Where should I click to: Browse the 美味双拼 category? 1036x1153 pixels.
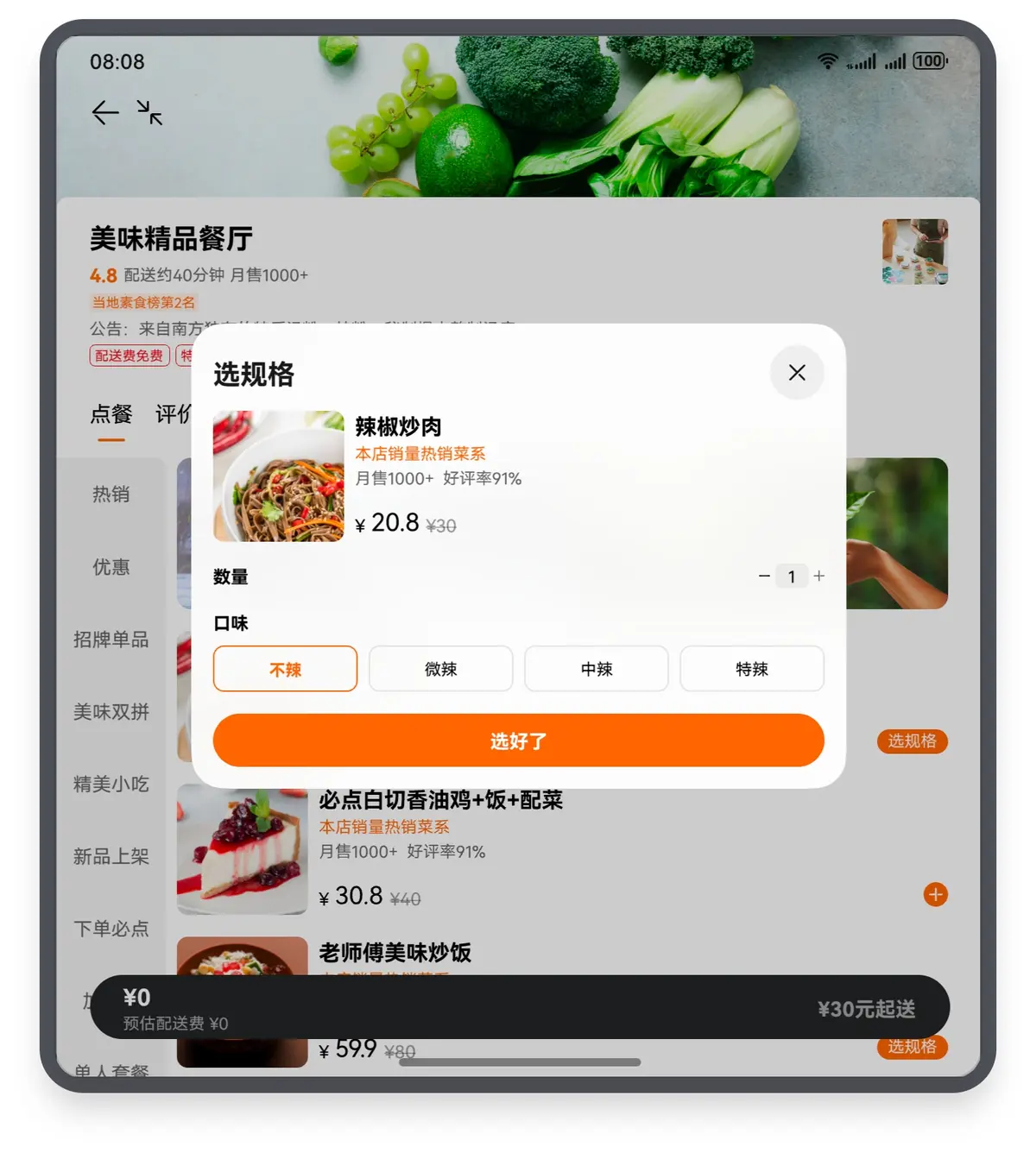coord(111,712)
